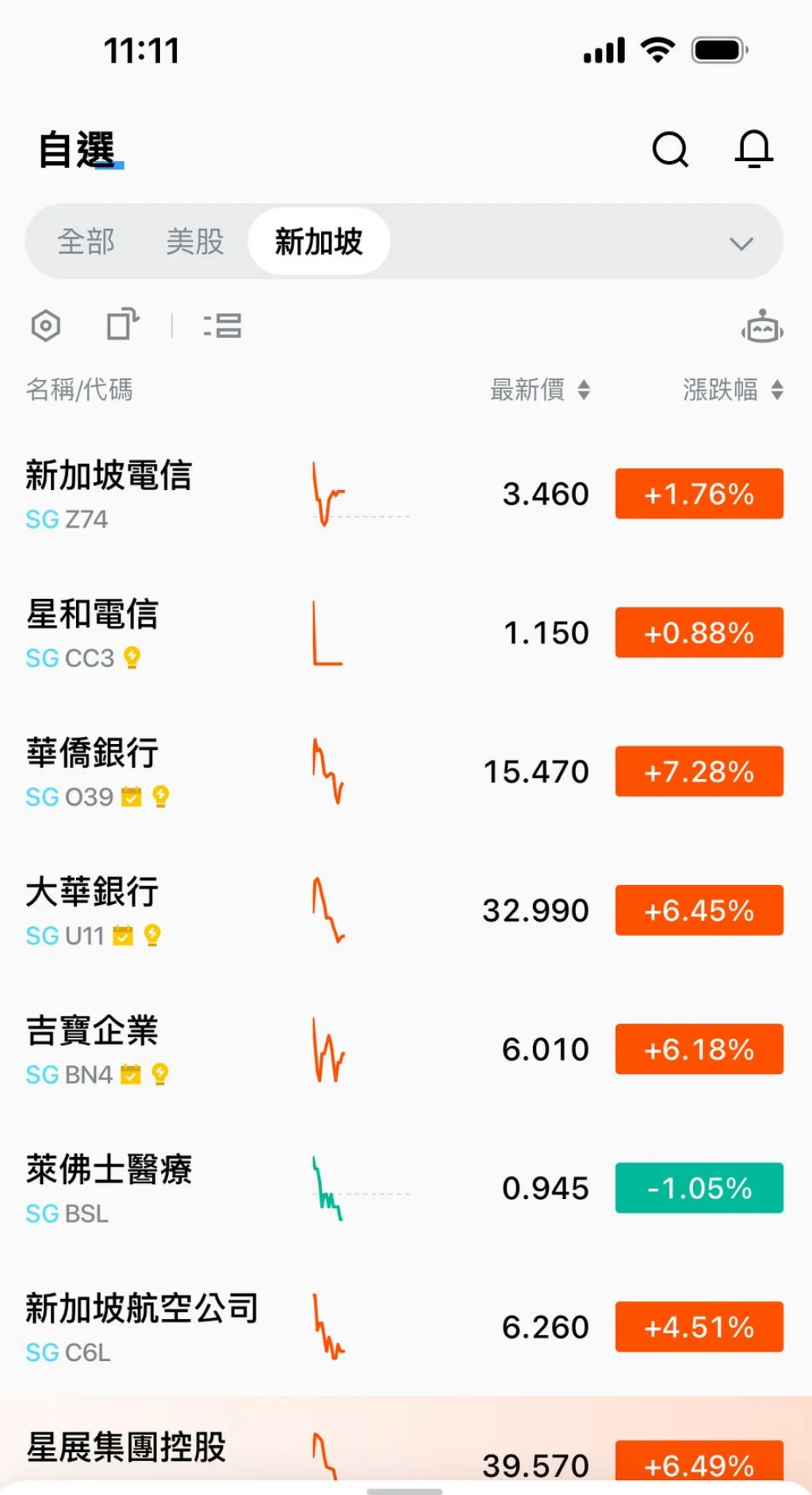
Task: Open 萊佛士醫療 BSL stock
Action: pyautogui.click(x=406, y=1188)
